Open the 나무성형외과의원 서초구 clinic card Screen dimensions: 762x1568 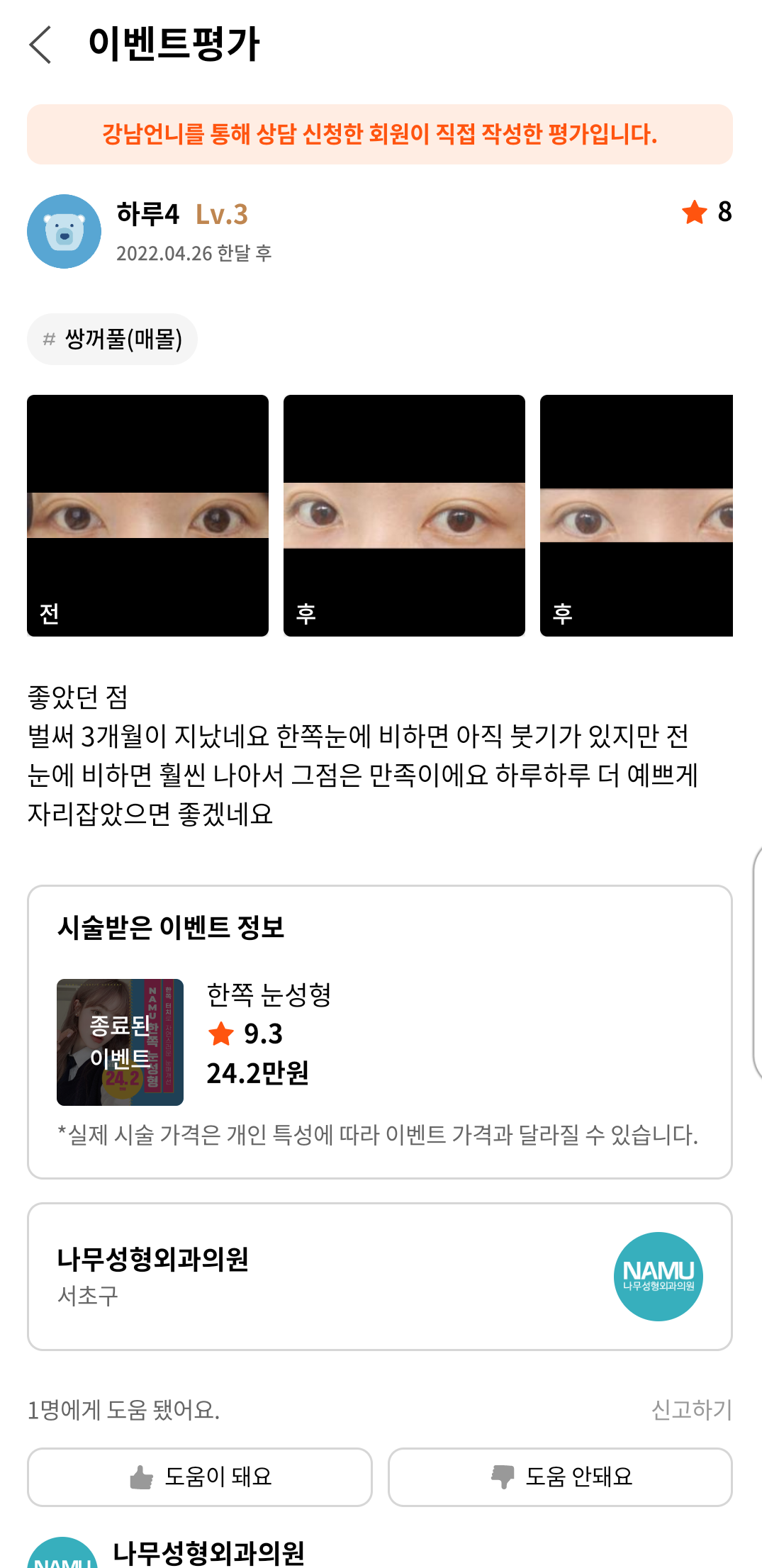pos(379,1276)
